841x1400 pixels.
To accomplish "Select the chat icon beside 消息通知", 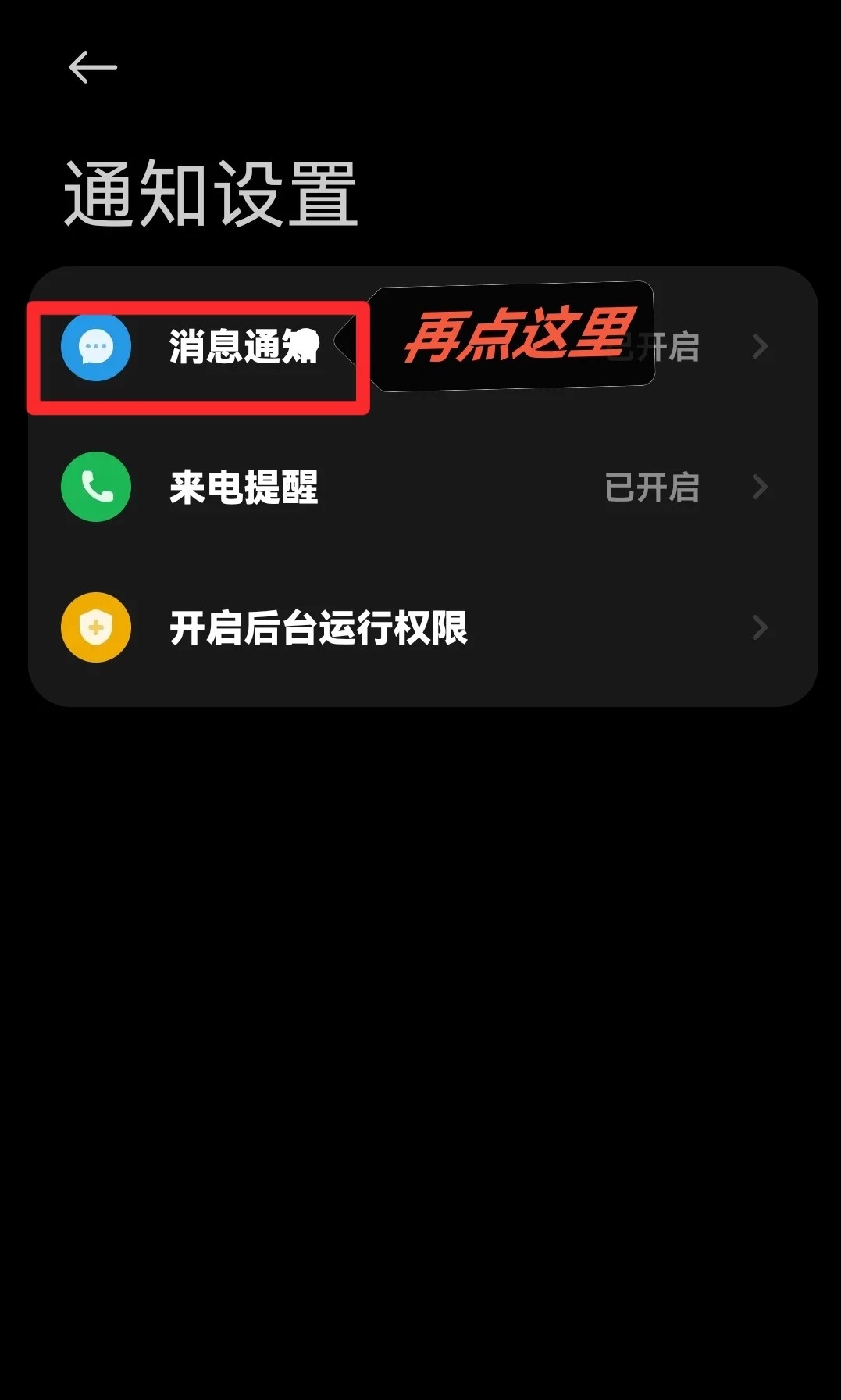I will point(94,347).
